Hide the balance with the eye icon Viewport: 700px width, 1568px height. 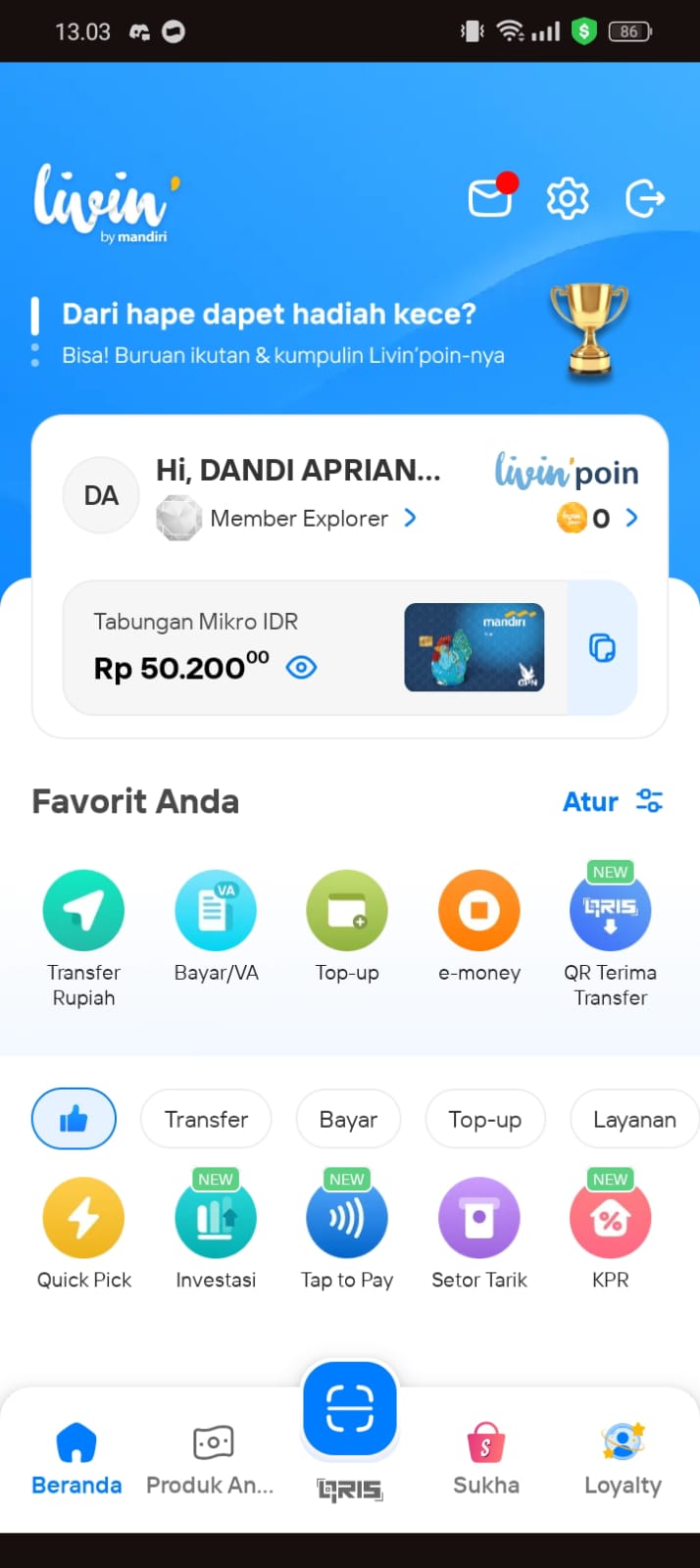tap(301, 668)
